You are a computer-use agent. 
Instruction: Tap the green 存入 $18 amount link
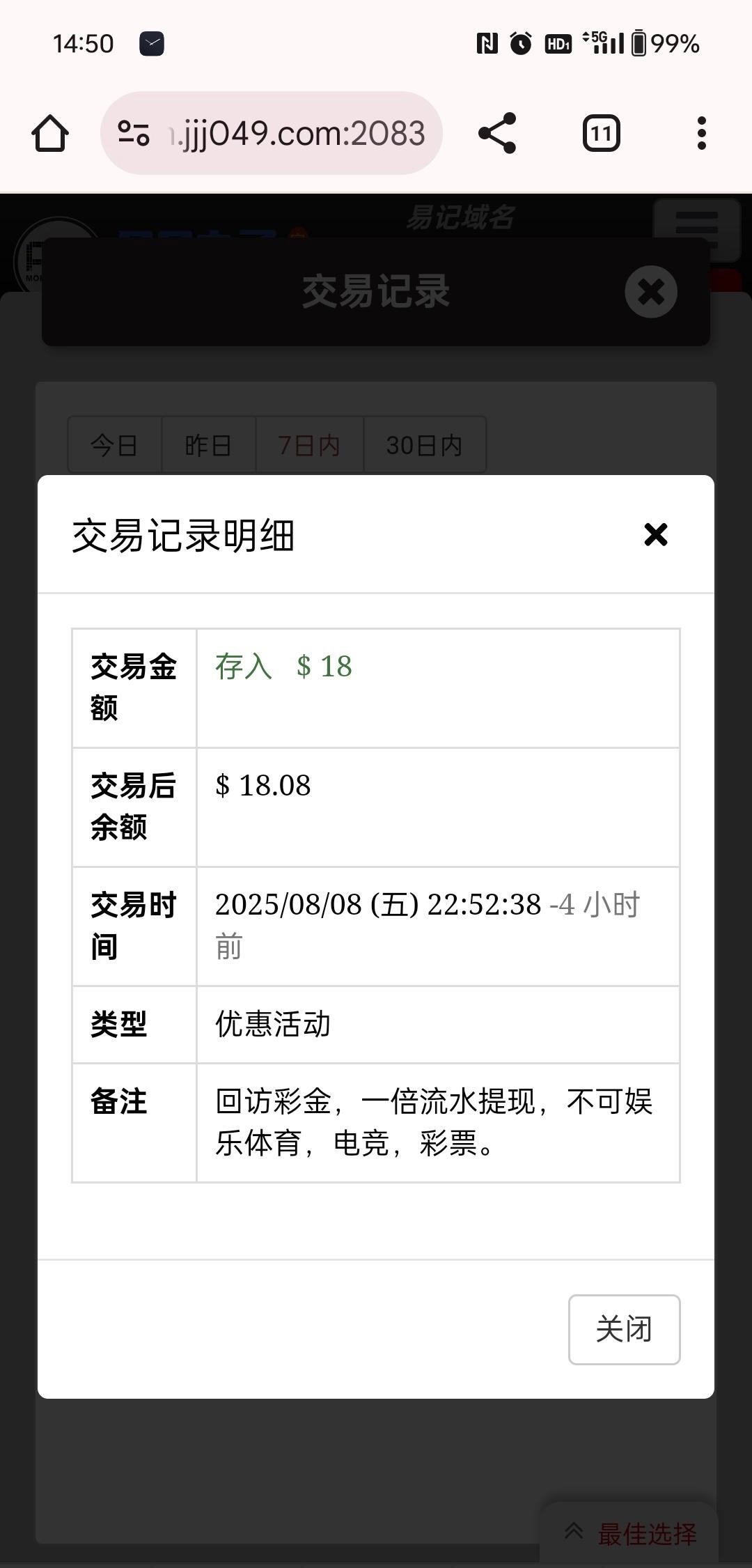(x=281, y=667)
